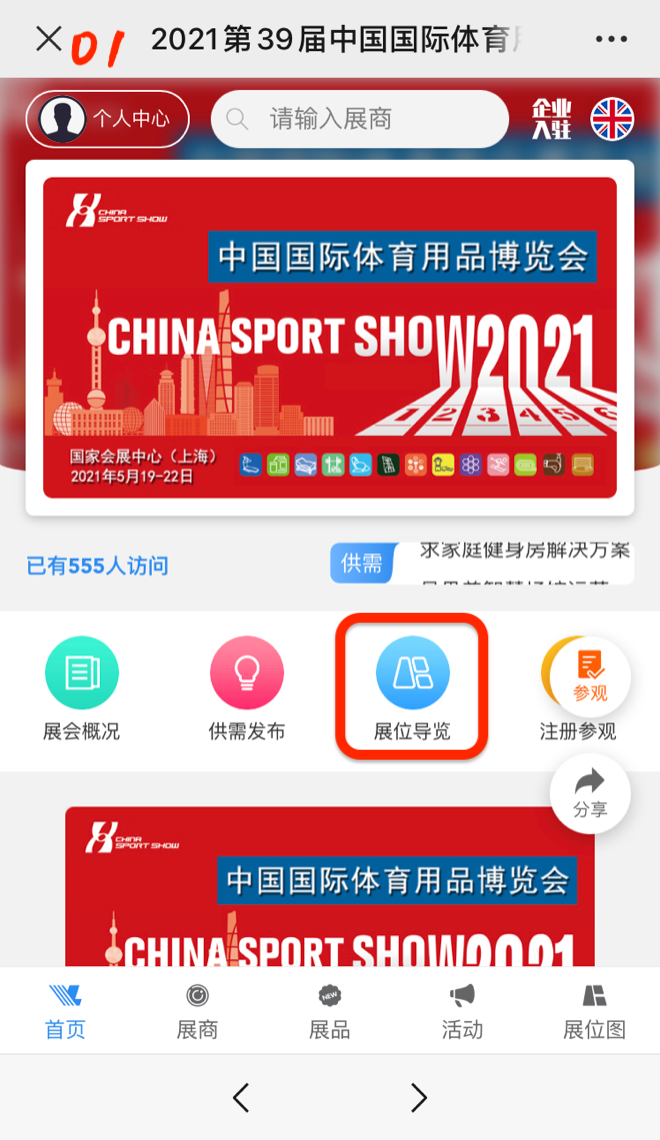Switch to the 活动 events tab
Screen dimensions: 660x1140
click(461, 1011)
